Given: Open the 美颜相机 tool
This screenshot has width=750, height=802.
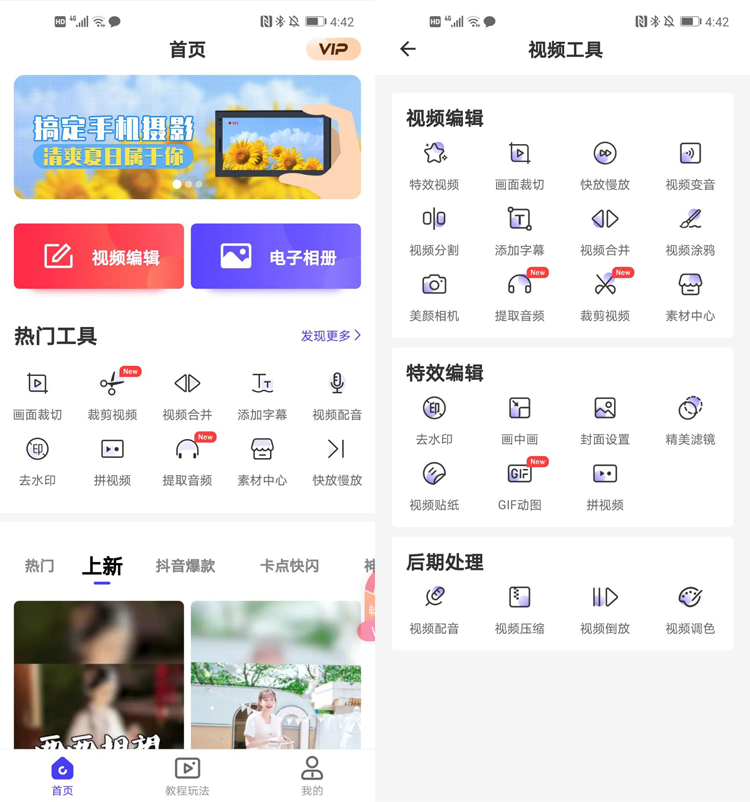Looking at the screenshot, I should click(x=434, y=297).
